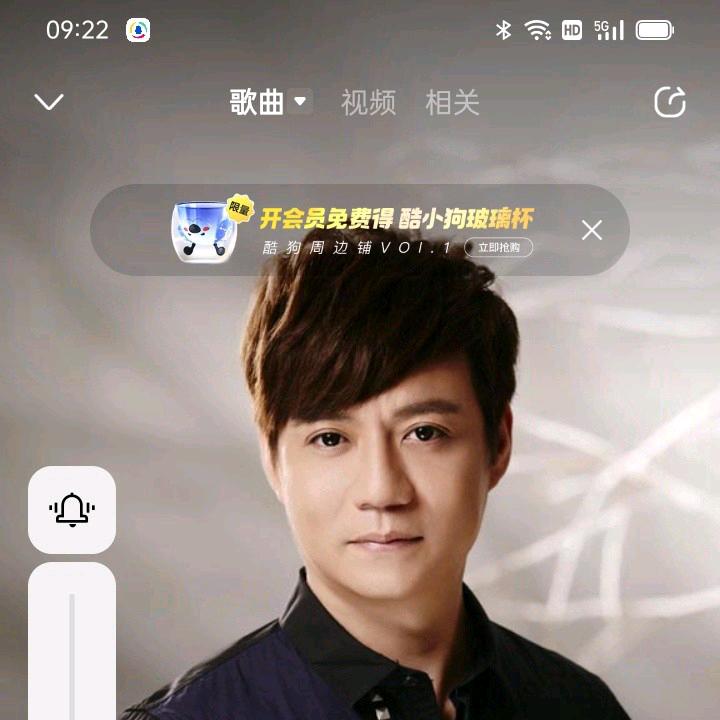Toggle the ringer mode bell button
The width and height of the screenshot is (720, 720).
click(x=72, y=510)
